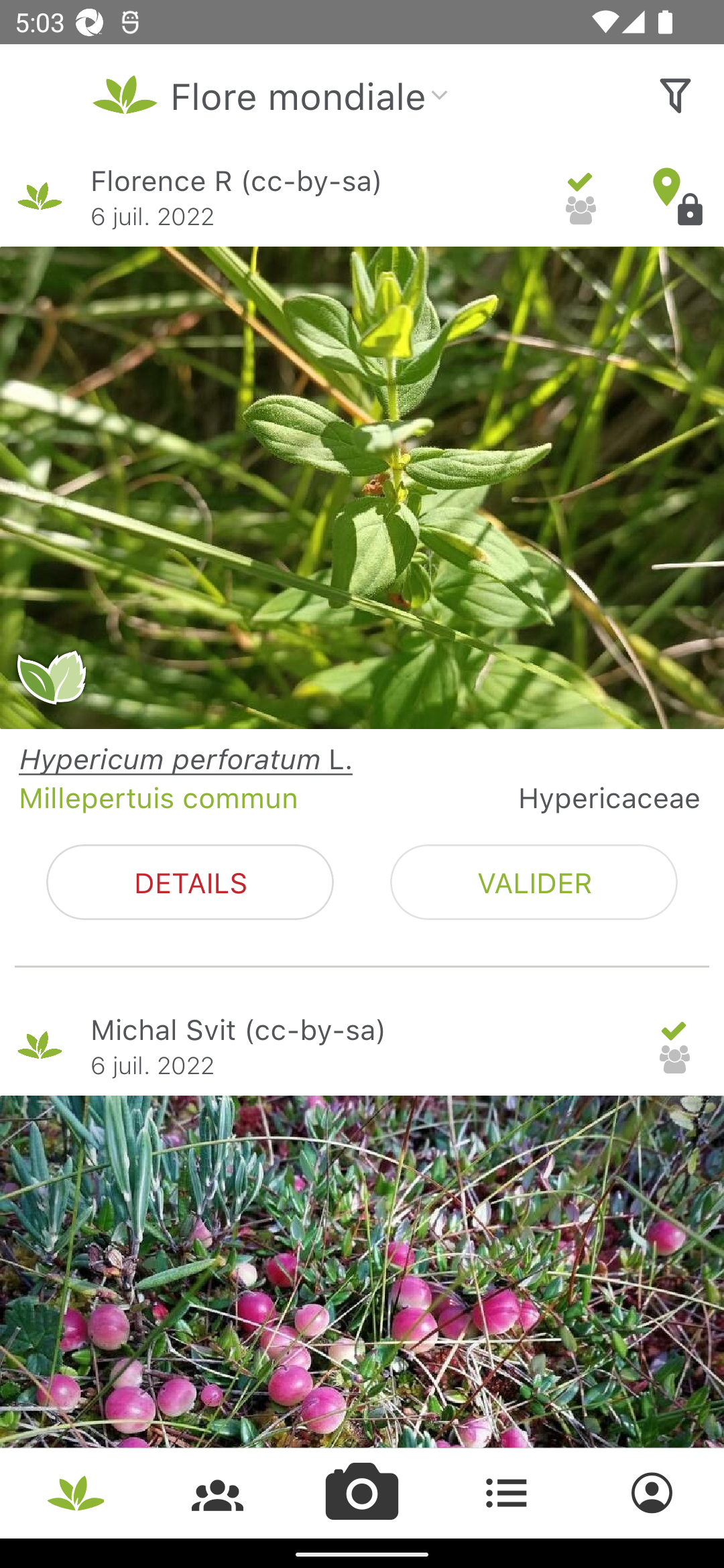Toggle the green checkmark on Florence R's observation

[x=580, y=181]
